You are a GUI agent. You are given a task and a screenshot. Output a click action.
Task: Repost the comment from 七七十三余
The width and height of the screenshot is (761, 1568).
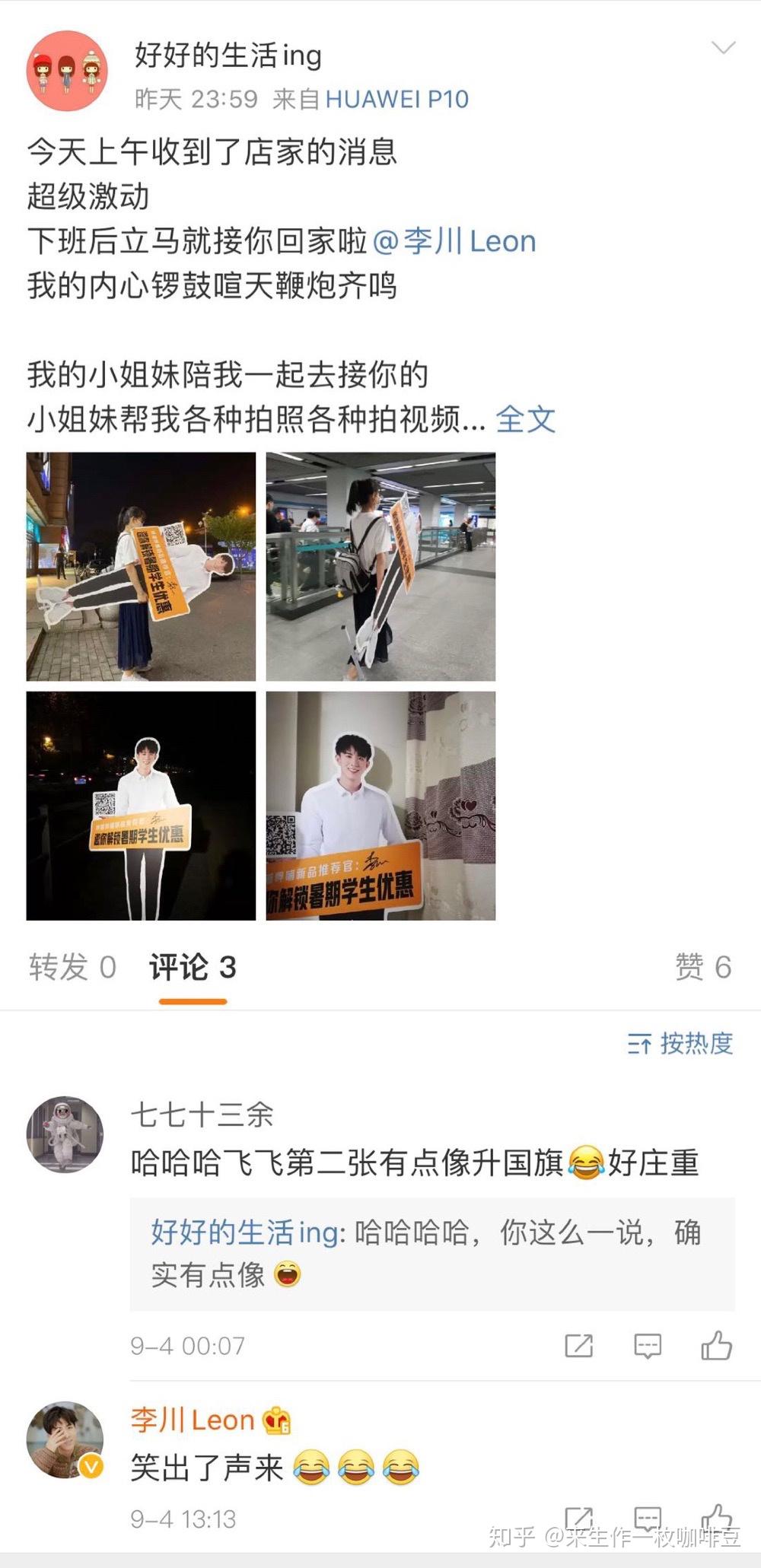(578, 1346)
